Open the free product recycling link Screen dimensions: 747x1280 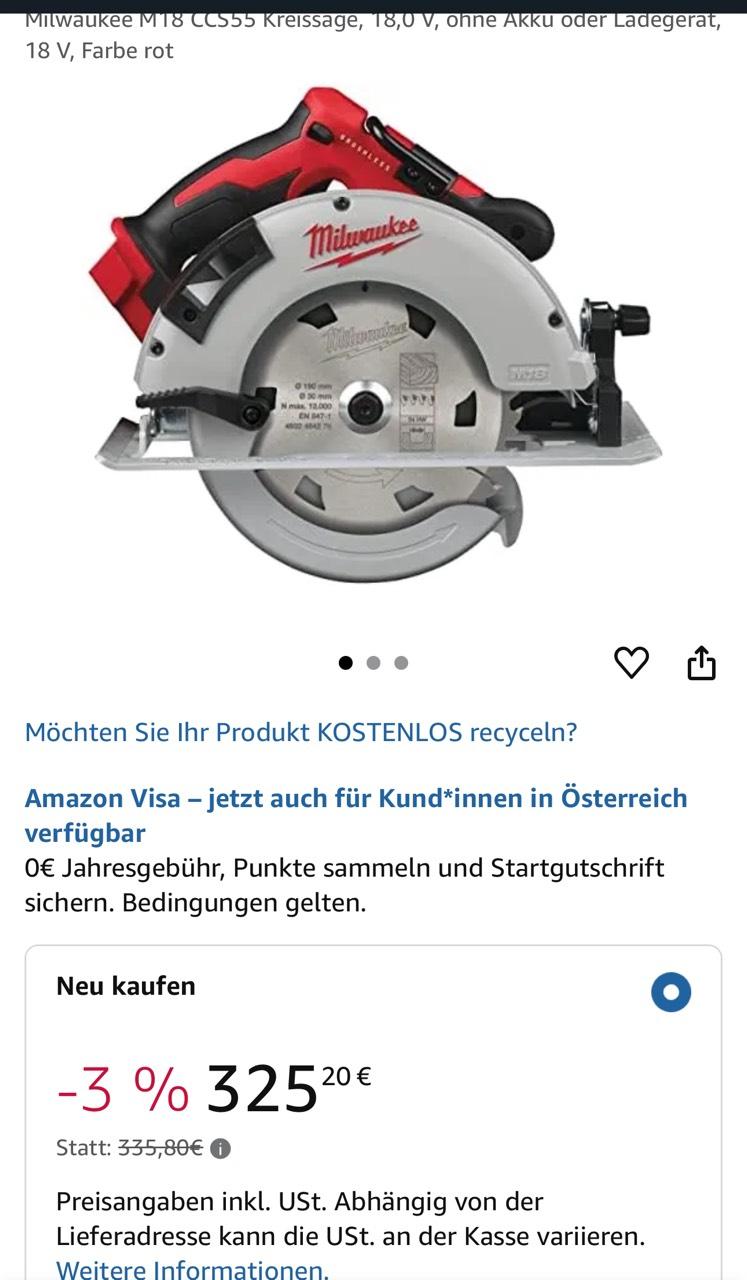(x=301, y=732)
